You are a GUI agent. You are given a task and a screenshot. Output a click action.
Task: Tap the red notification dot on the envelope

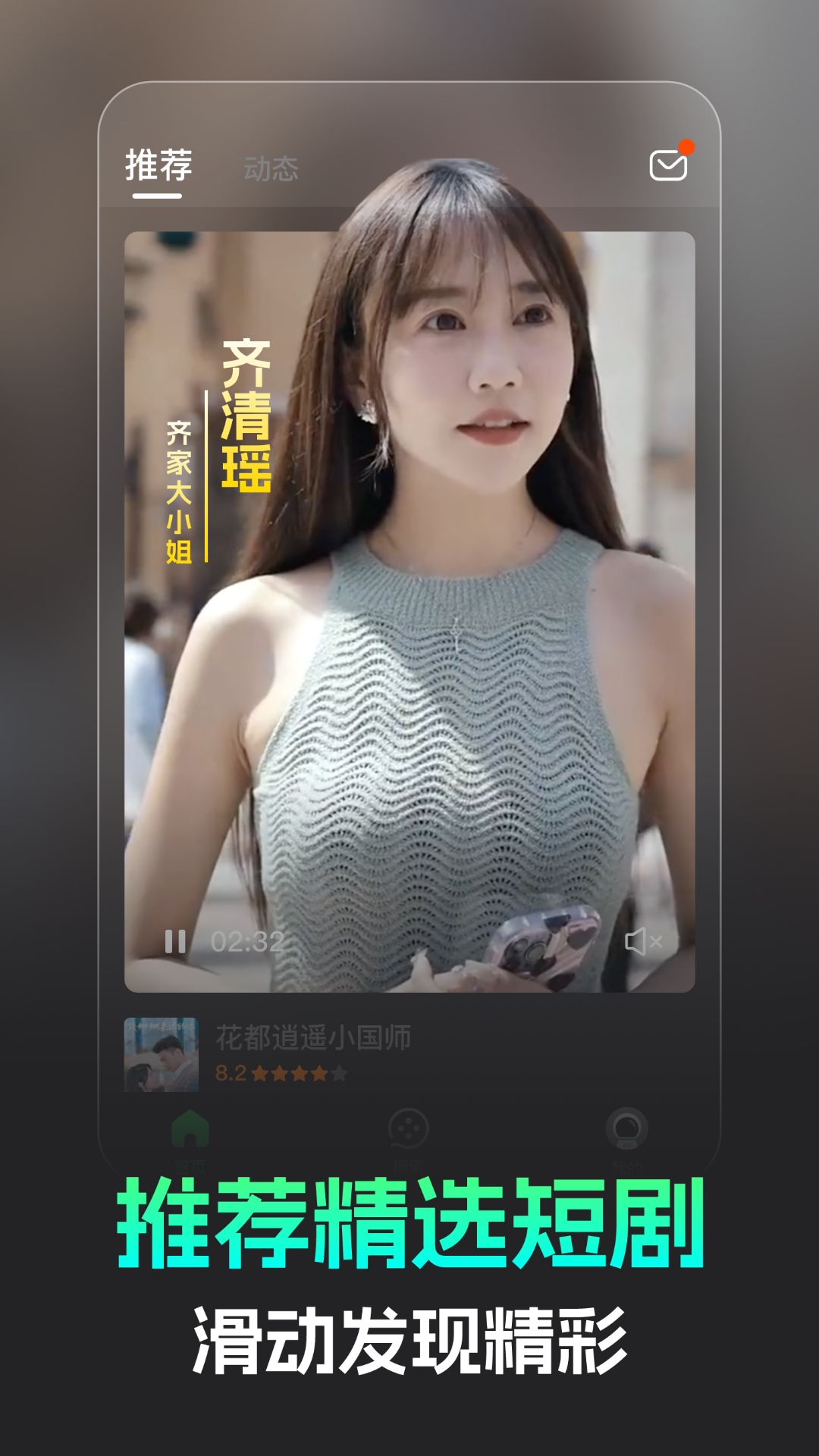(686, 145)
